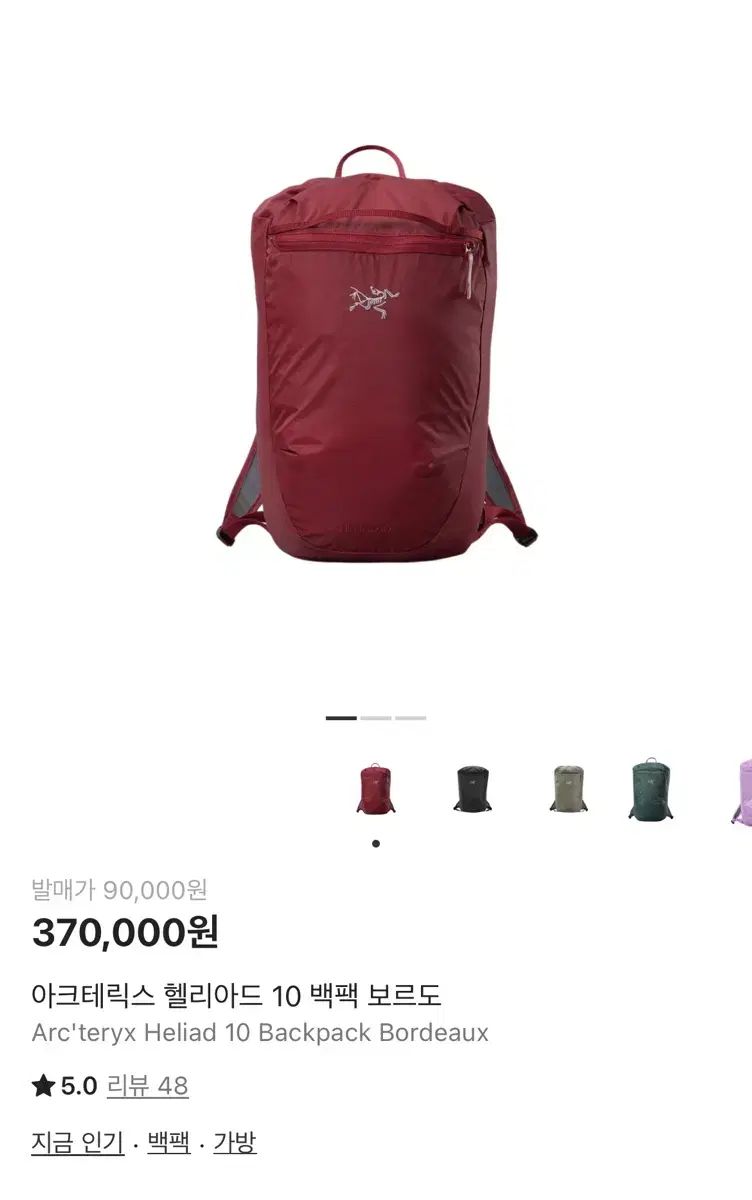Viewport: 752px width, 1200px height.
Task: Open the 리뷰 48 reviews link
Action: tap(147, 1086)
